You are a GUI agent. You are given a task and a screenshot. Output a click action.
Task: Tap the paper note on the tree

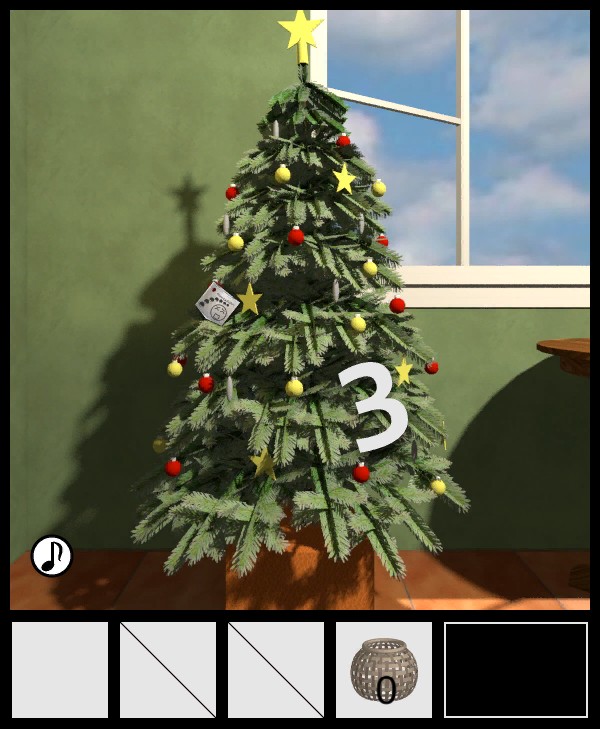(217, 303)
